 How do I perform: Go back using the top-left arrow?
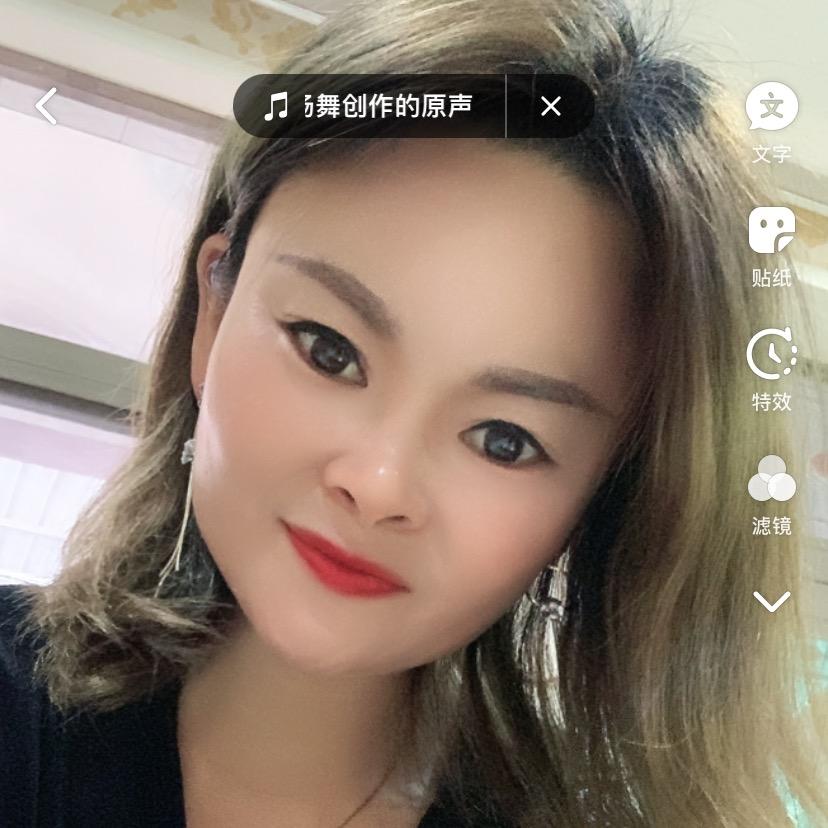pyautogui.click(x=46, y=106)
